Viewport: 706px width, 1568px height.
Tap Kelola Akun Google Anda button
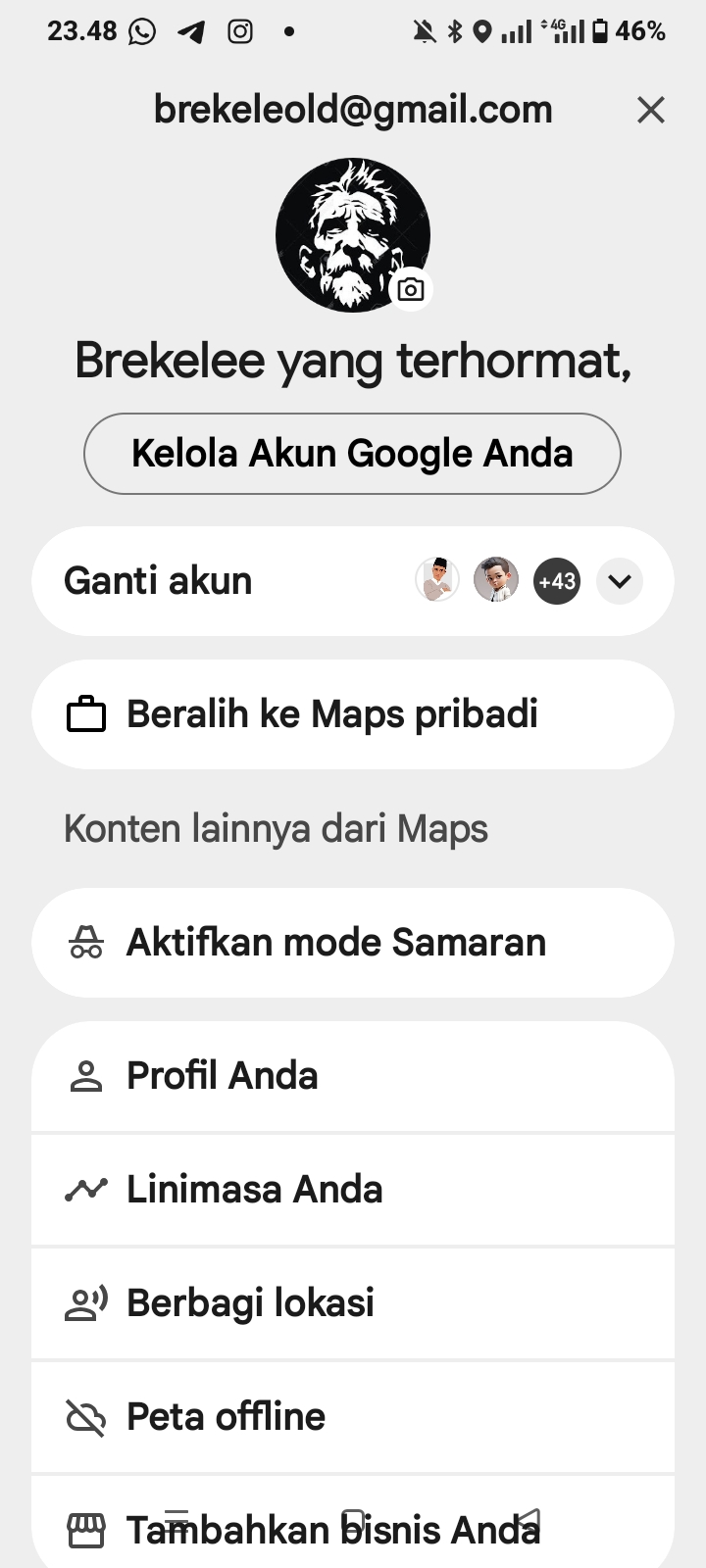coord(352,454)
